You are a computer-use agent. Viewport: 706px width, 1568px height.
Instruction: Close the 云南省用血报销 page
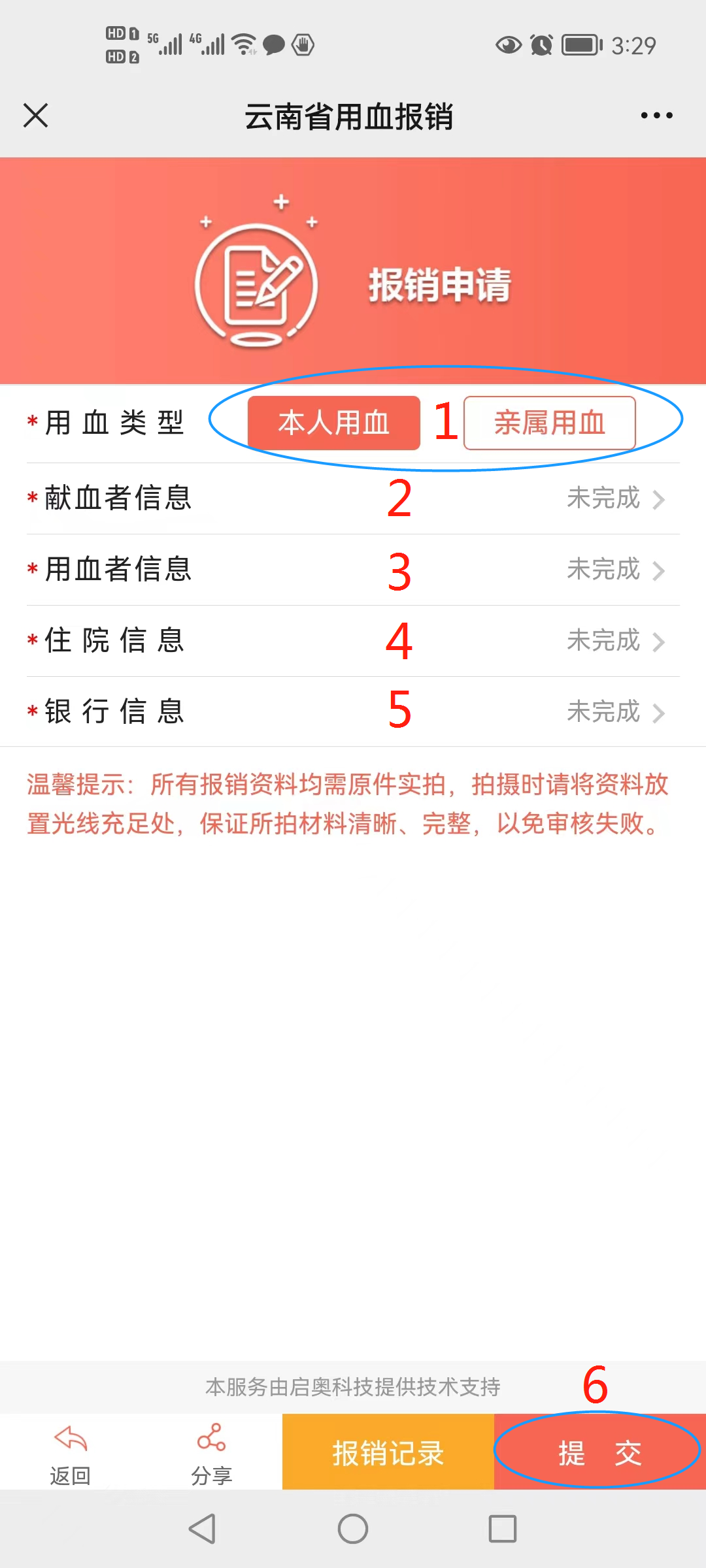(36, 116)
